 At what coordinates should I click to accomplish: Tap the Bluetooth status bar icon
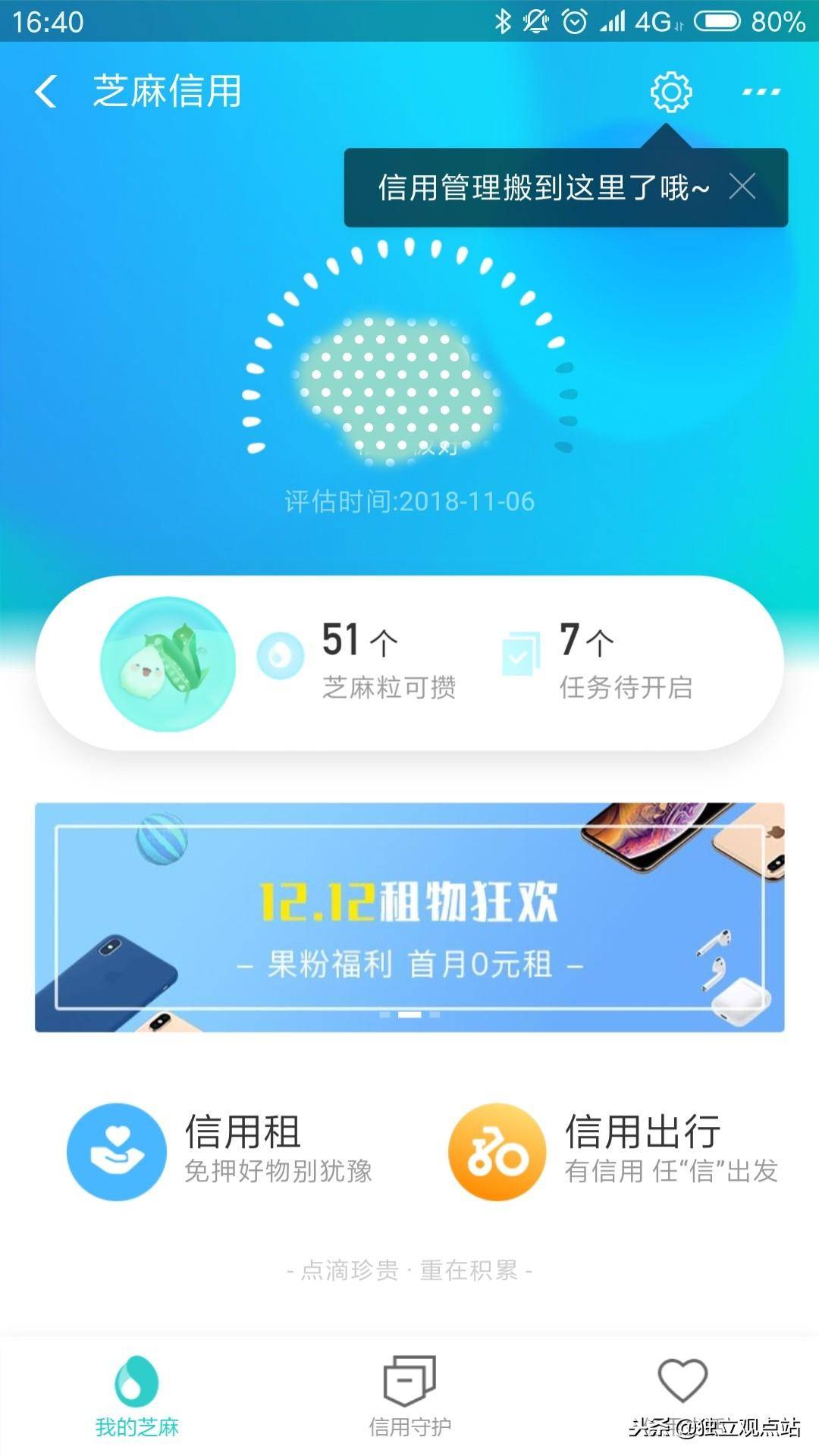point(500,20)
